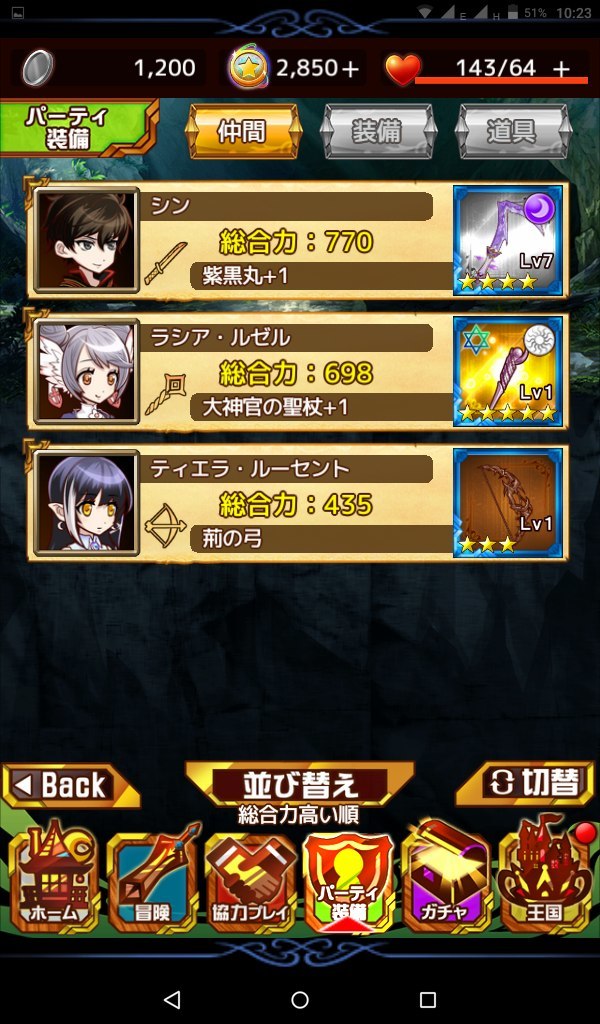The width and height of the screenshot is (600, 1024).
Task: Refill stamina with the plus button
Action: pos(562,68)
